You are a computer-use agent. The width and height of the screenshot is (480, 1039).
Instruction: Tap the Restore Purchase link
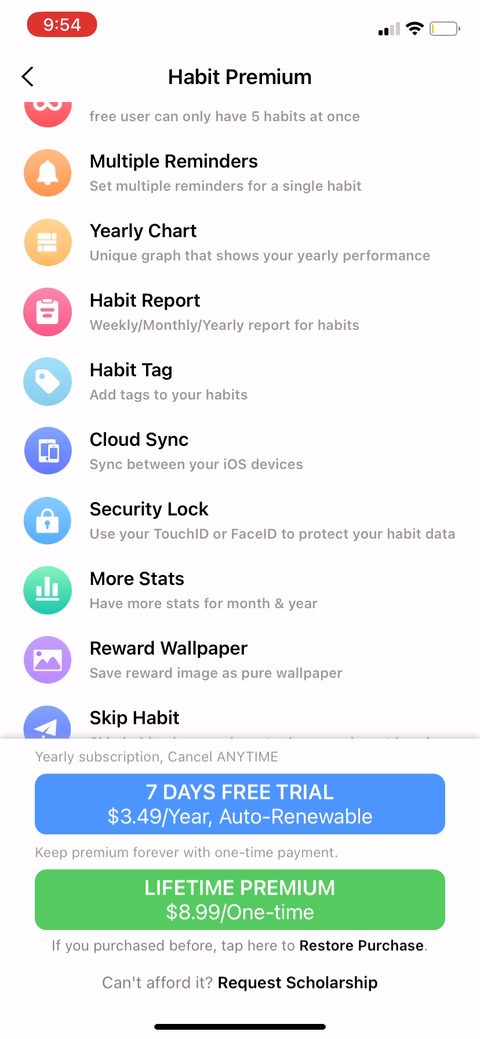(361, 946)
